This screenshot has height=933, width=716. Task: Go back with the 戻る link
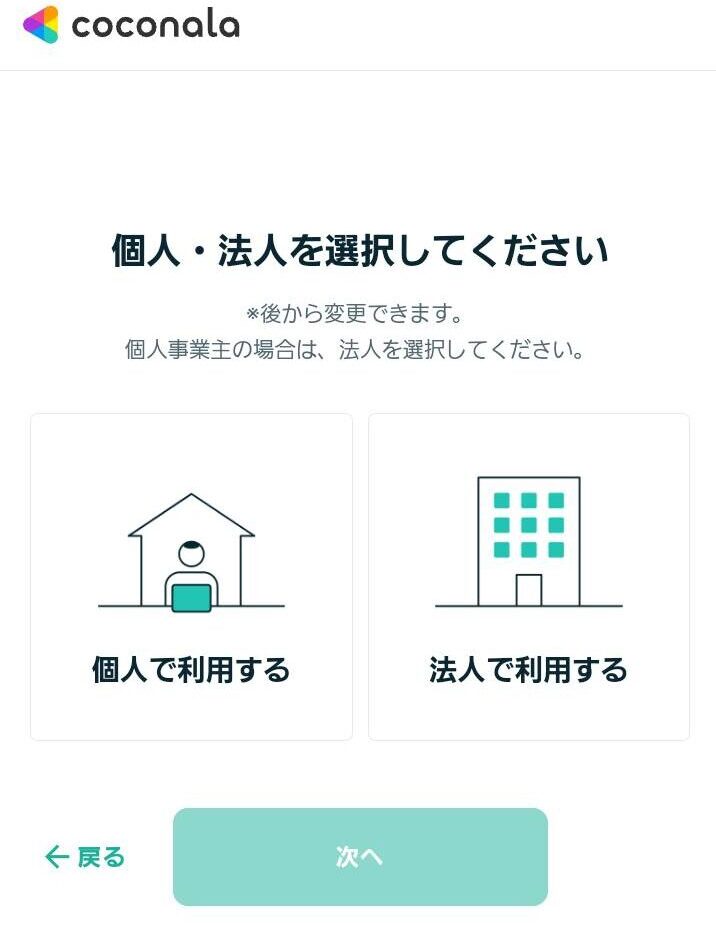click(85, 857)
